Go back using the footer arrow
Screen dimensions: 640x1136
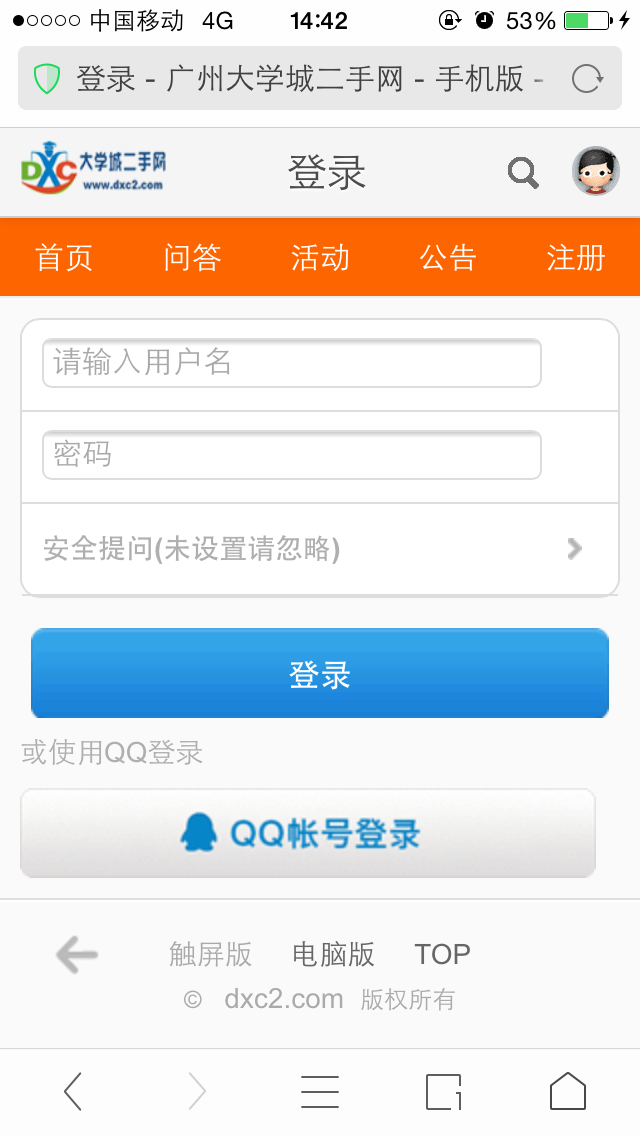click(77, 955)
